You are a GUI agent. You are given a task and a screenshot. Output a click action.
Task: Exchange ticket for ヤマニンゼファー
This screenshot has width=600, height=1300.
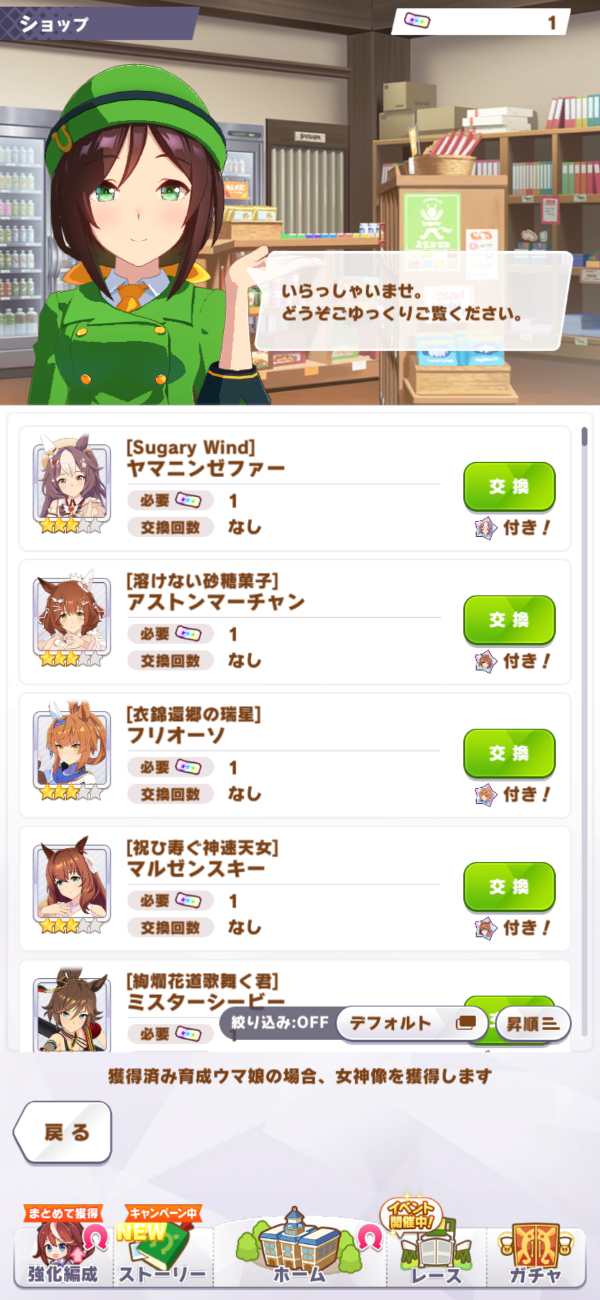coord(508,487)
